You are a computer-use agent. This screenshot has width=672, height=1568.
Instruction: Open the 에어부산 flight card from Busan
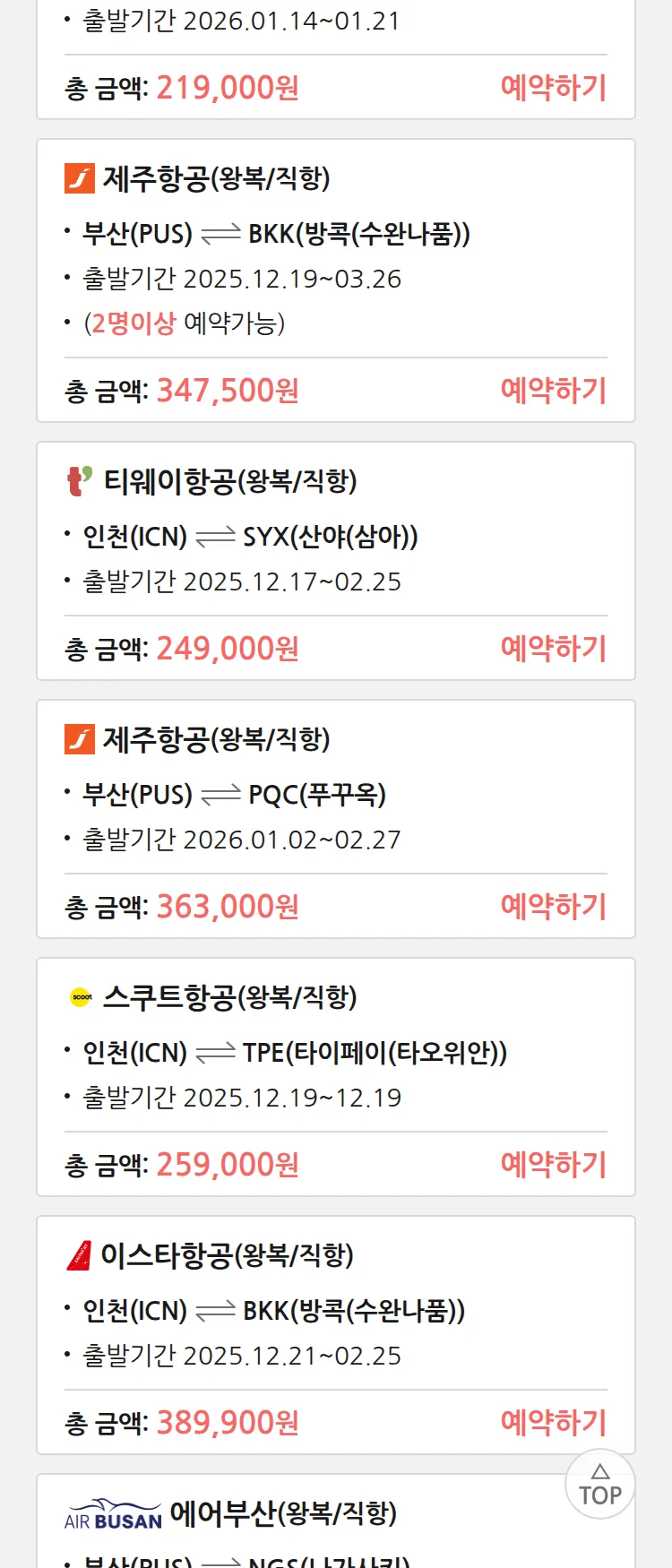(x=282, y=1514)
